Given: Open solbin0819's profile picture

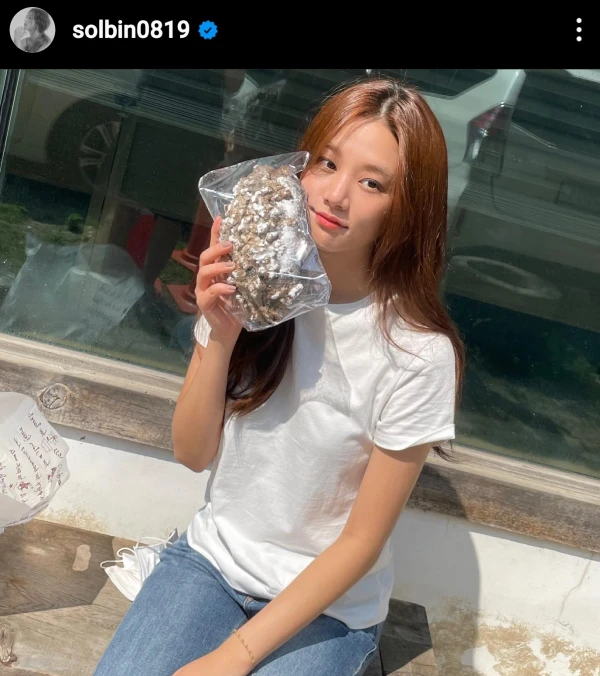Looking at the screenshot, I should (x=32, y=30).
